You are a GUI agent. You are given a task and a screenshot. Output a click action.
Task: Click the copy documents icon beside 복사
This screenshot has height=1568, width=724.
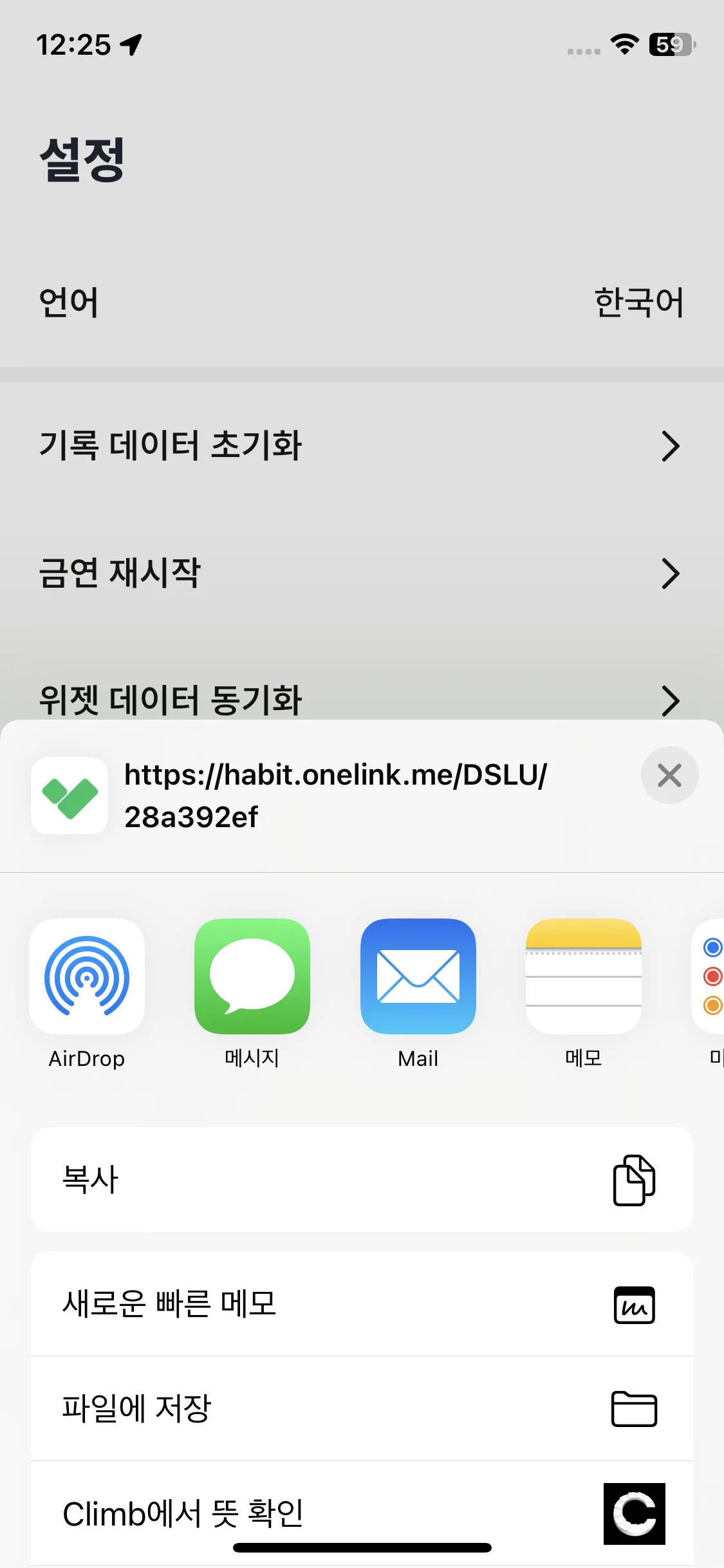(633, 1179)
